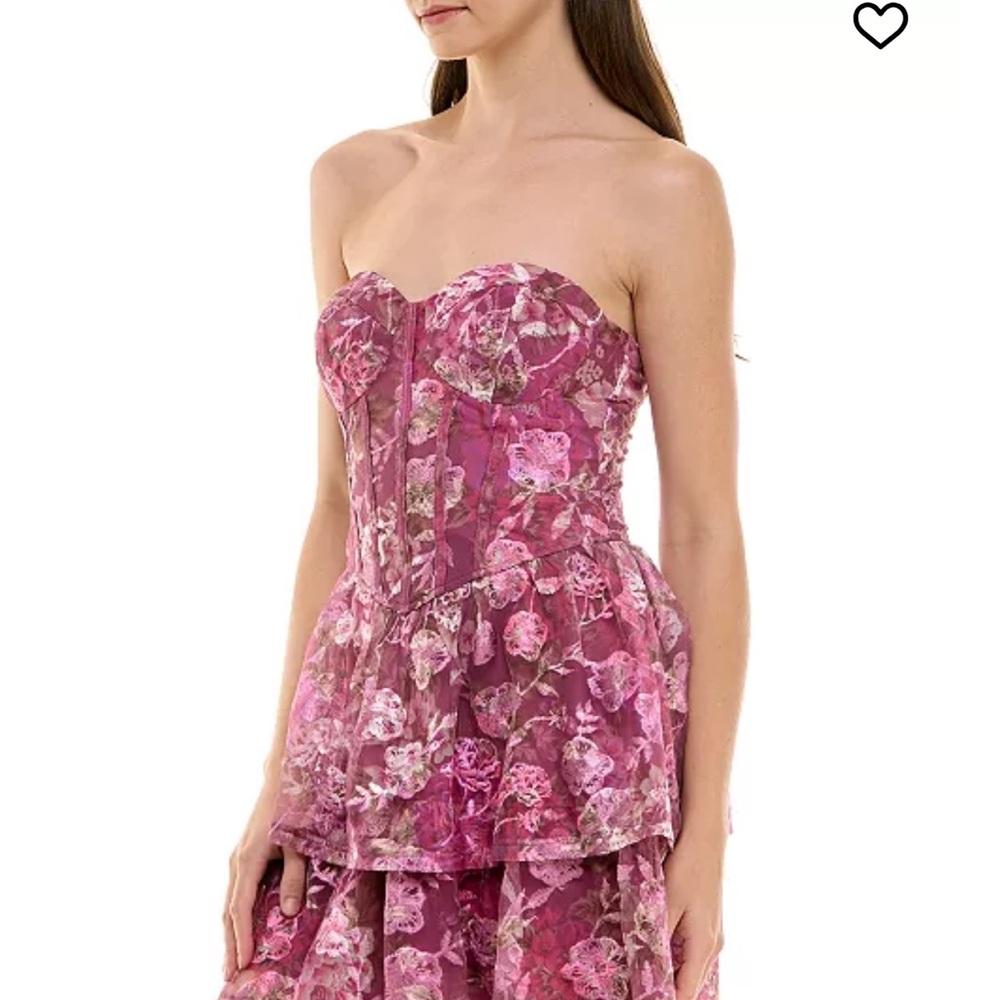Screen dimensions: 1000x1000
Task: Add the floral corset top to favorites
Action: (x=880, y=24)
